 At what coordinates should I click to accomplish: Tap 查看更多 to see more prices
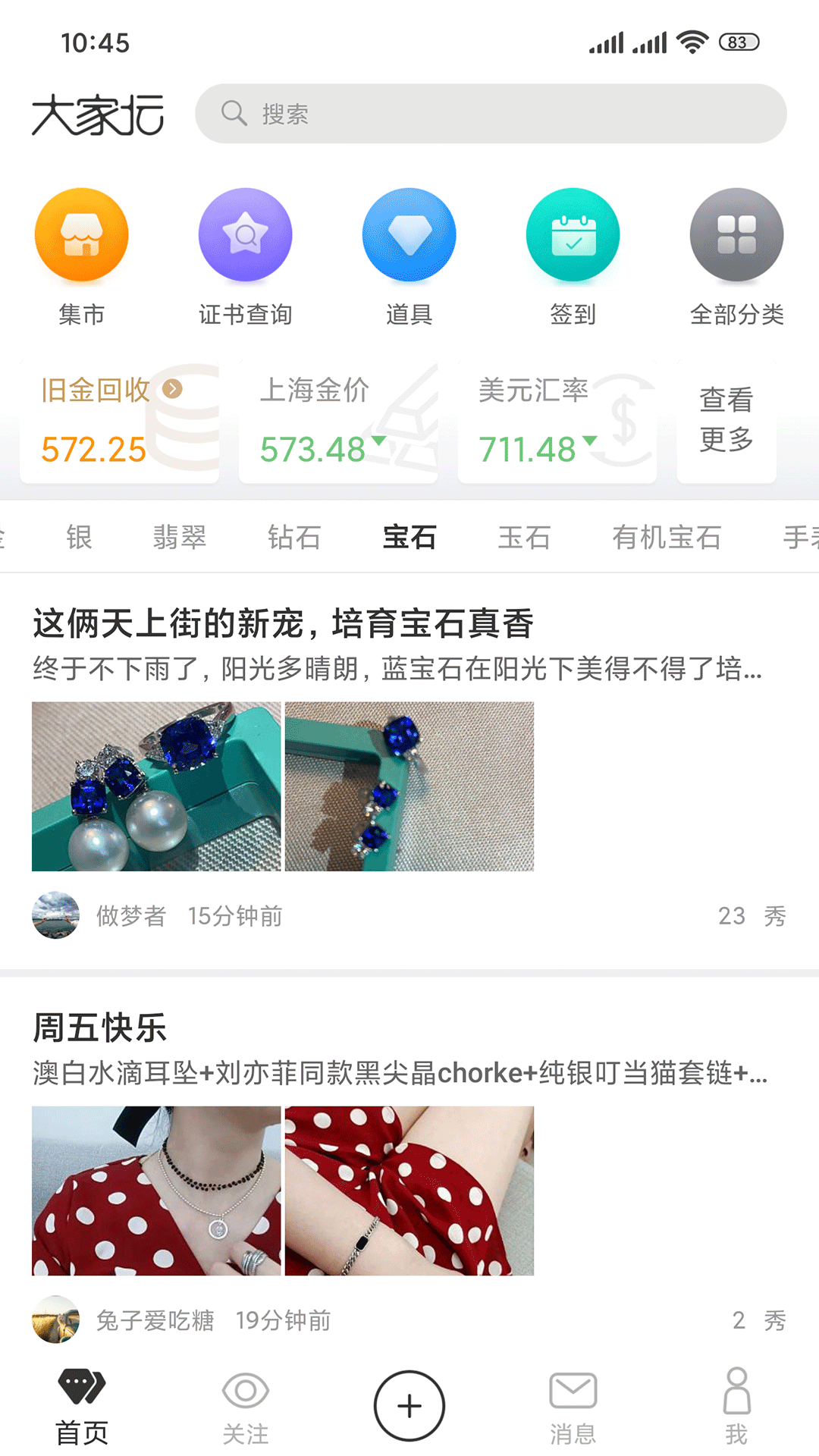pos(726,420)
